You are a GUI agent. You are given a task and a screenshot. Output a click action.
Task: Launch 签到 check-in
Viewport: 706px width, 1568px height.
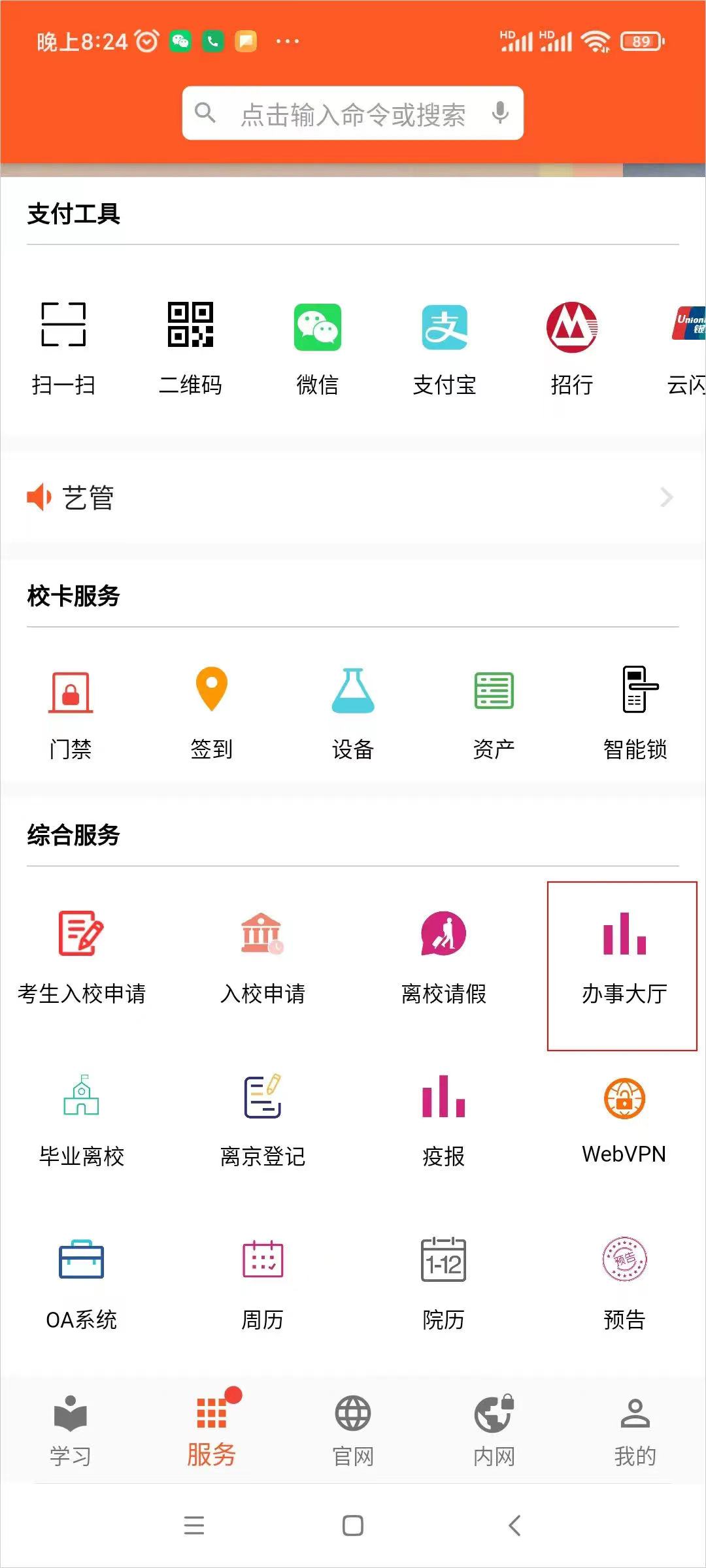(211, 711)
